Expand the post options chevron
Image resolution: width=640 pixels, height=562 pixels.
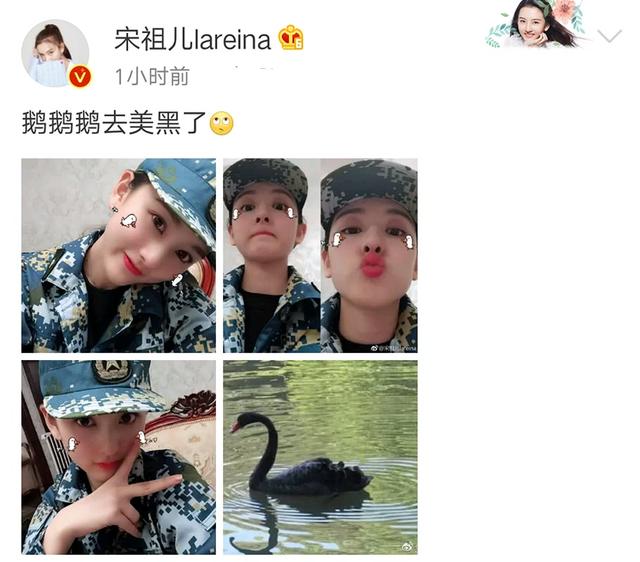[x=609, y=37]
